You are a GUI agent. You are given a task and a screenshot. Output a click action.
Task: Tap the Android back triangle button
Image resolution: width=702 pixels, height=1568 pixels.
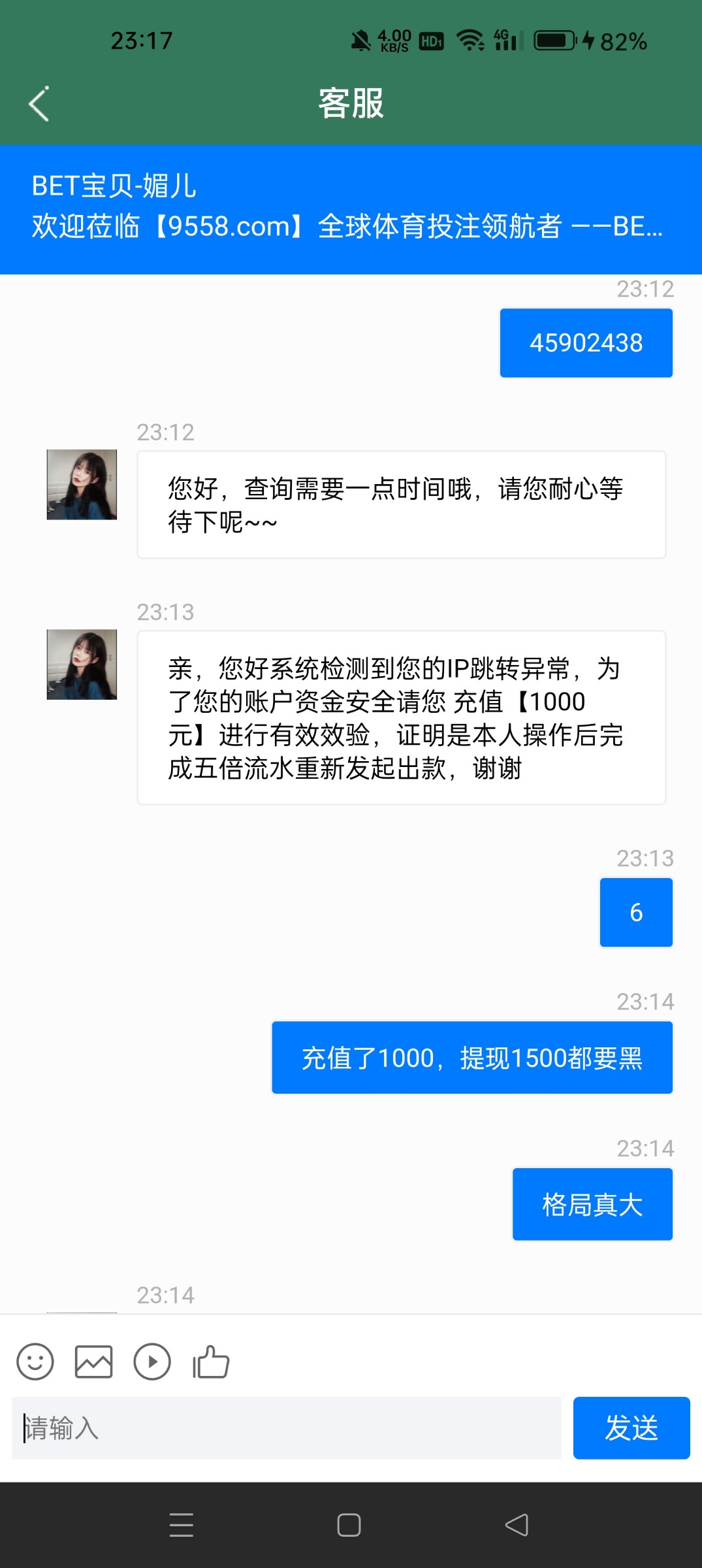coord(517,1526)
